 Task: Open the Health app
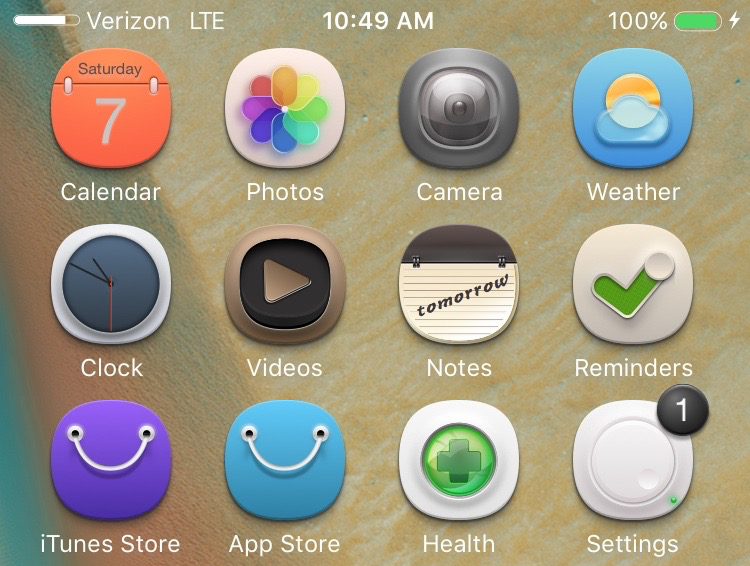459,461
